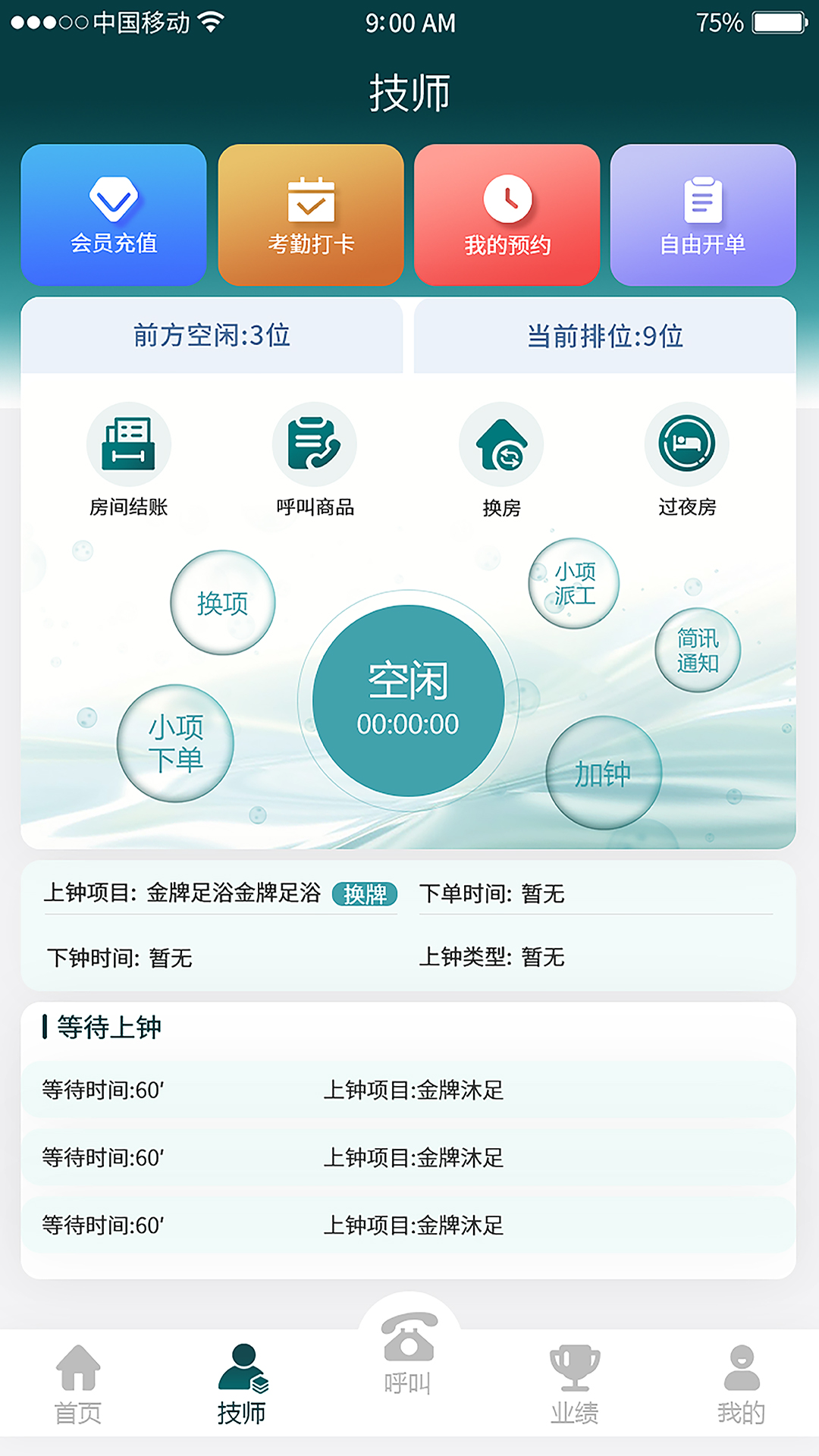Tap the 换牌 chip beside 上钟项目

365,894
